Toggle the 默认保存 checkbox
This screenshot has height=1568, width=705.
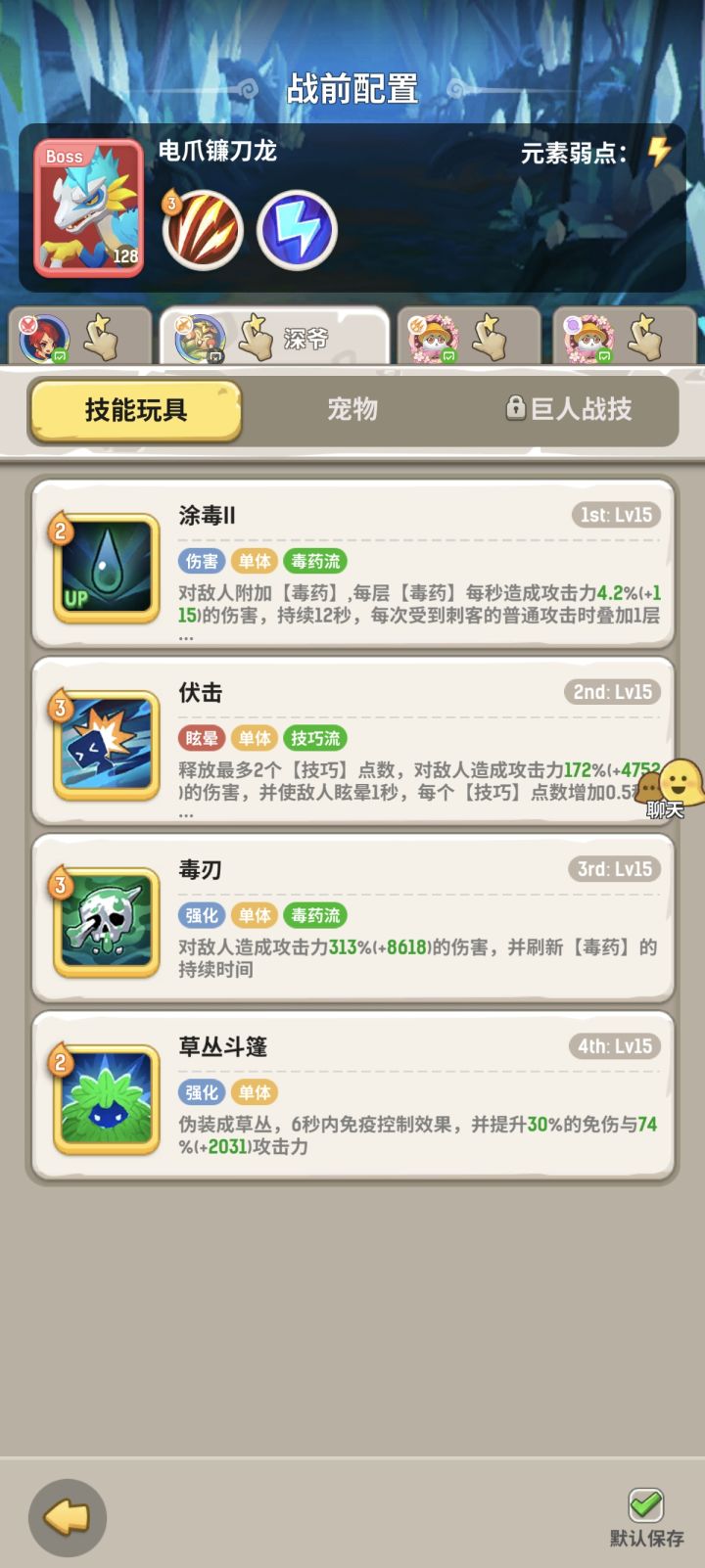coord(645,1502)
